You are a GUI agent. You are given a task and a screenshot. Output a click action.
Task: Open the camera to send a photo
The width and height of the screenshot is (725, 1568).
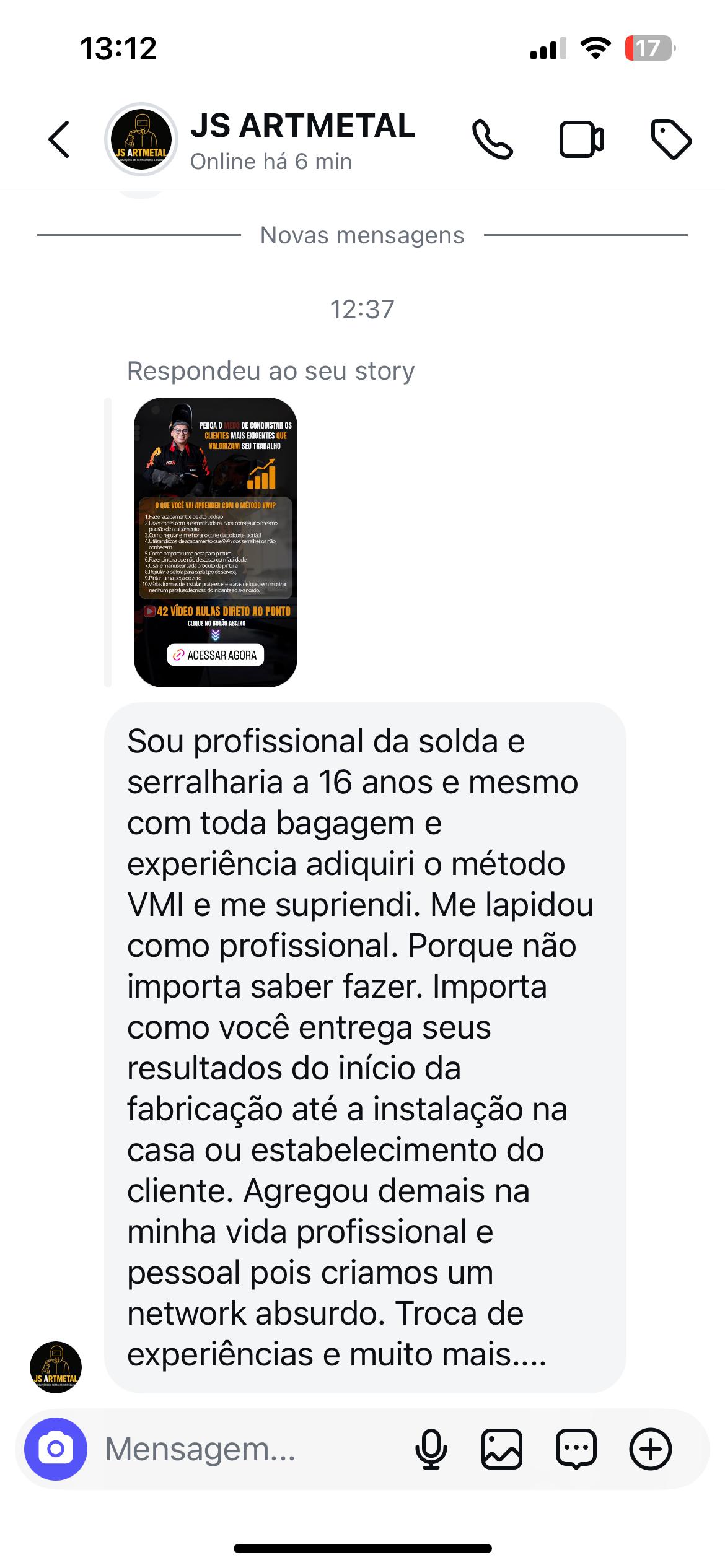pos(56,1449)
